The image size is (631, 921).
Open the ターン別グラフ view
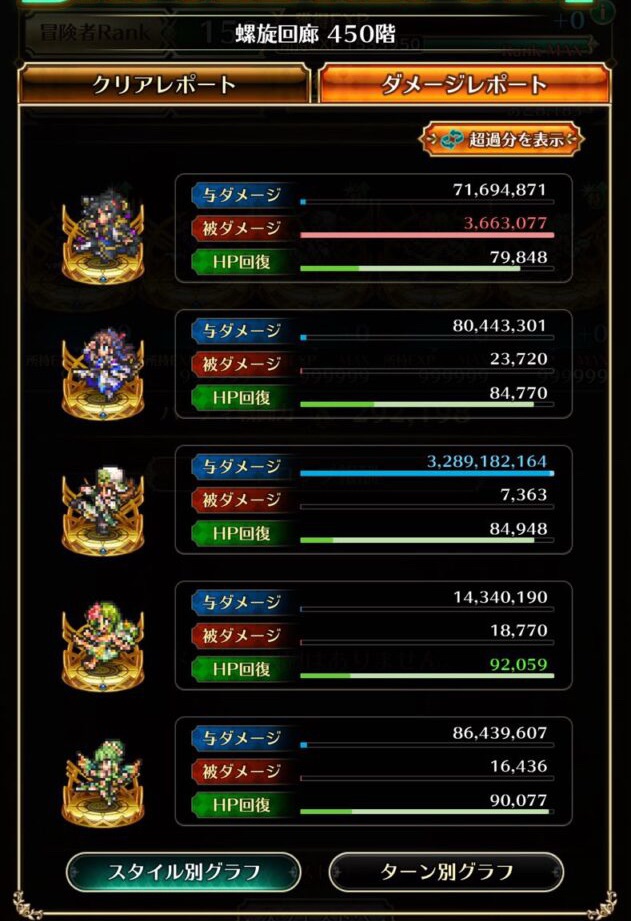click(446, 872)
